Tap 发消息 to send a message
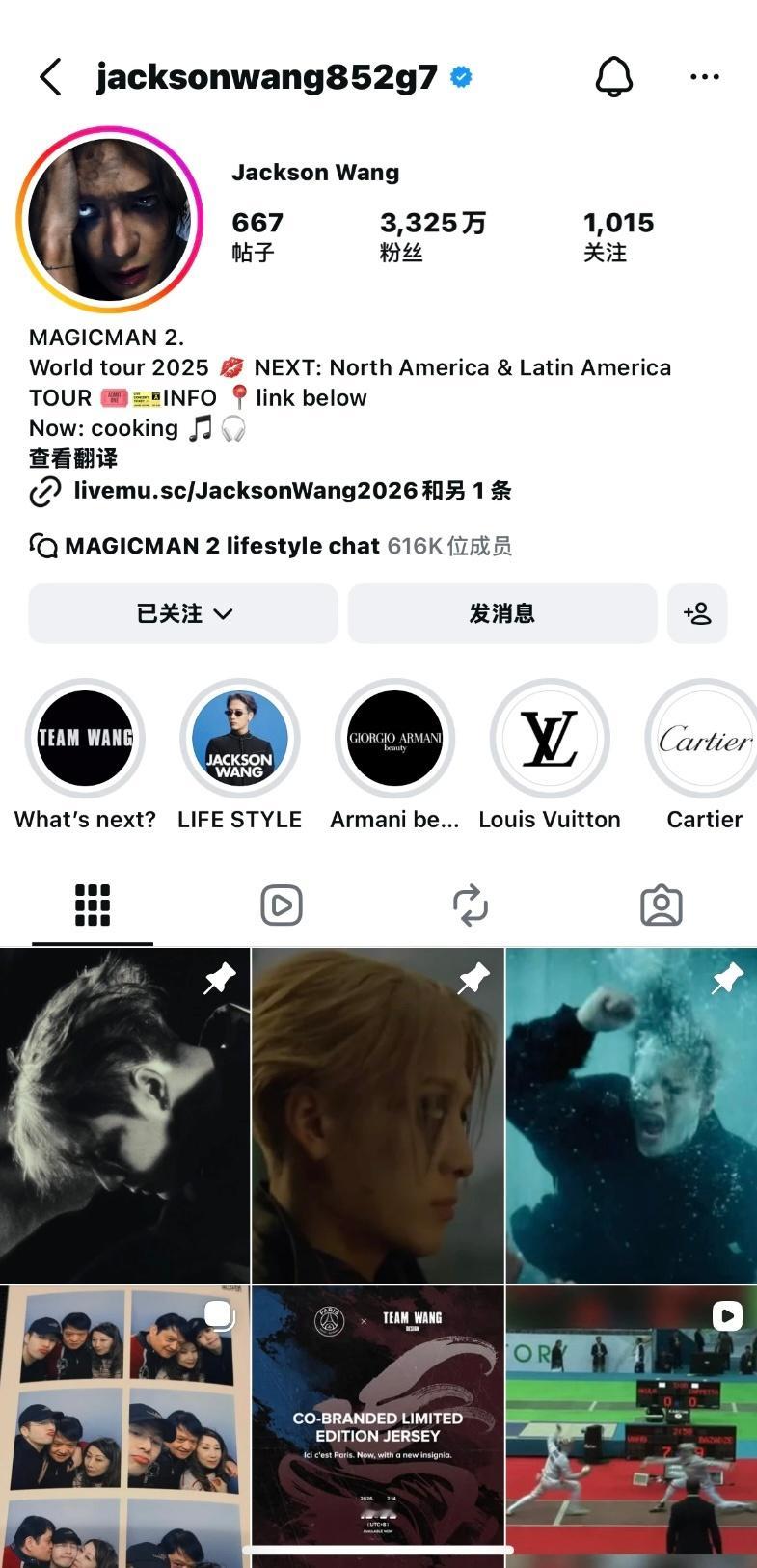Image resolution: width=757 pixels, height=1568 pixels. (501, 613)
